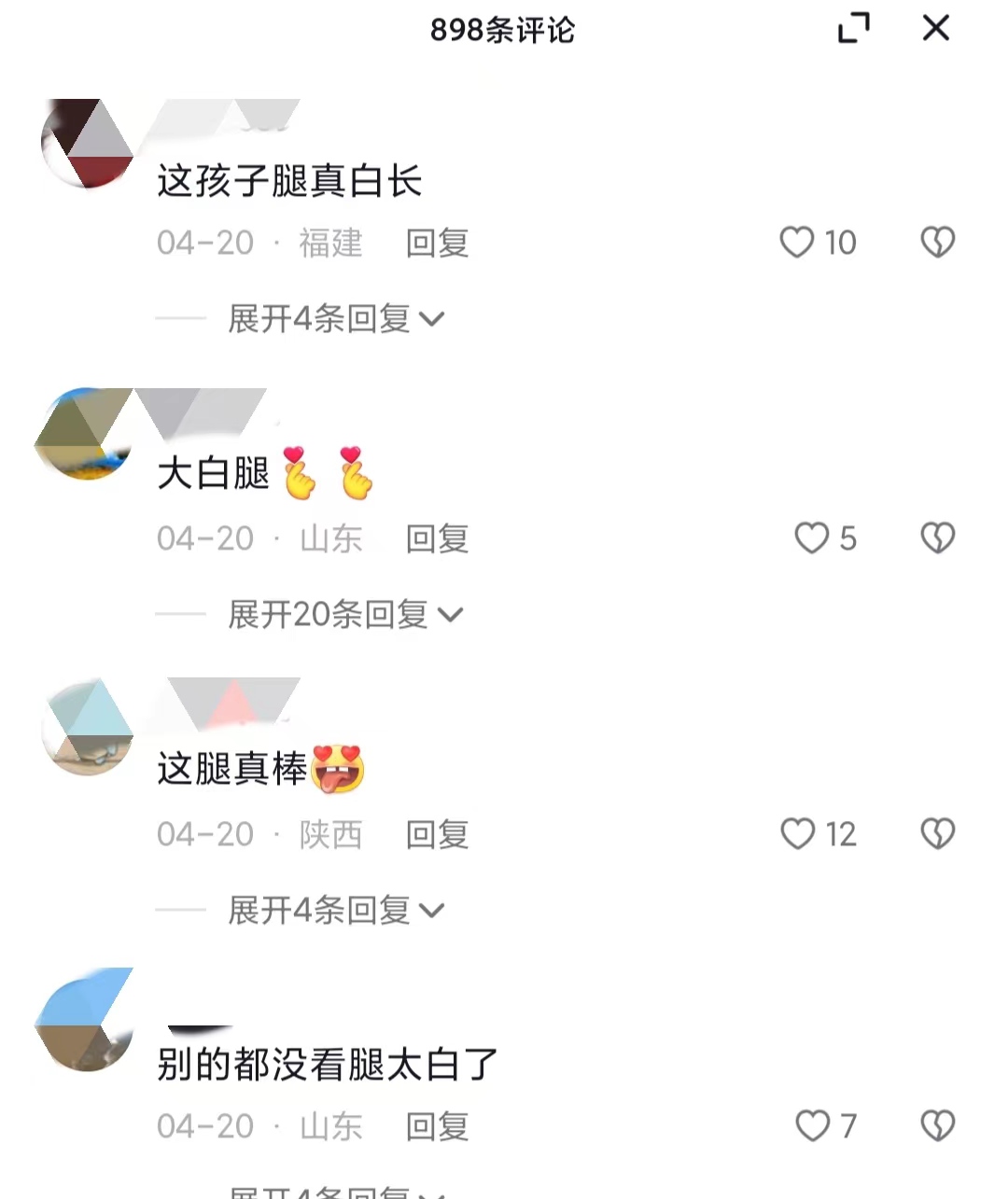Close the comments panel with the X
The width and height of the screenshot is (1008, 1199).
(933, 29)
